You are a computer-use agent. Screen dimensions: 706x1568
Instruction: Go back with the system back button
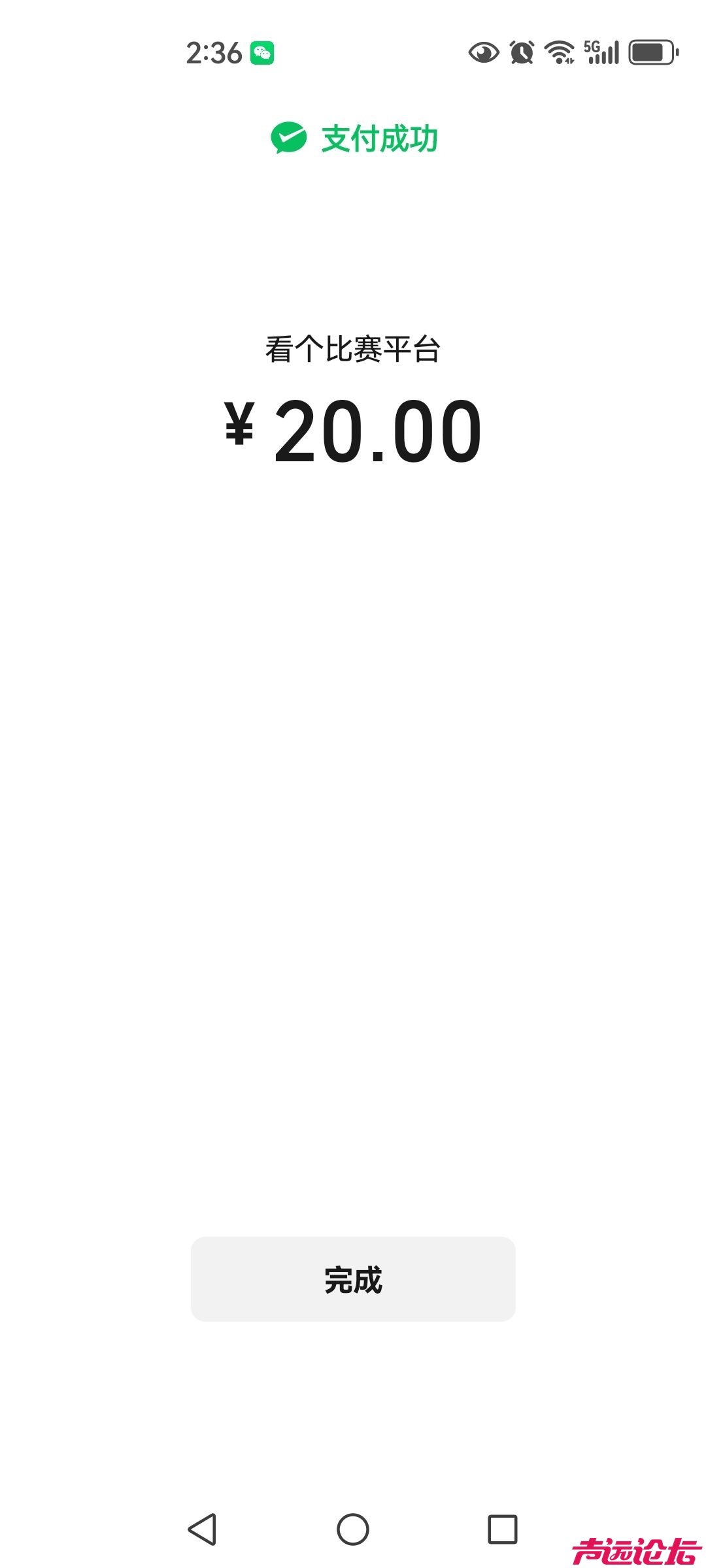202,1529
